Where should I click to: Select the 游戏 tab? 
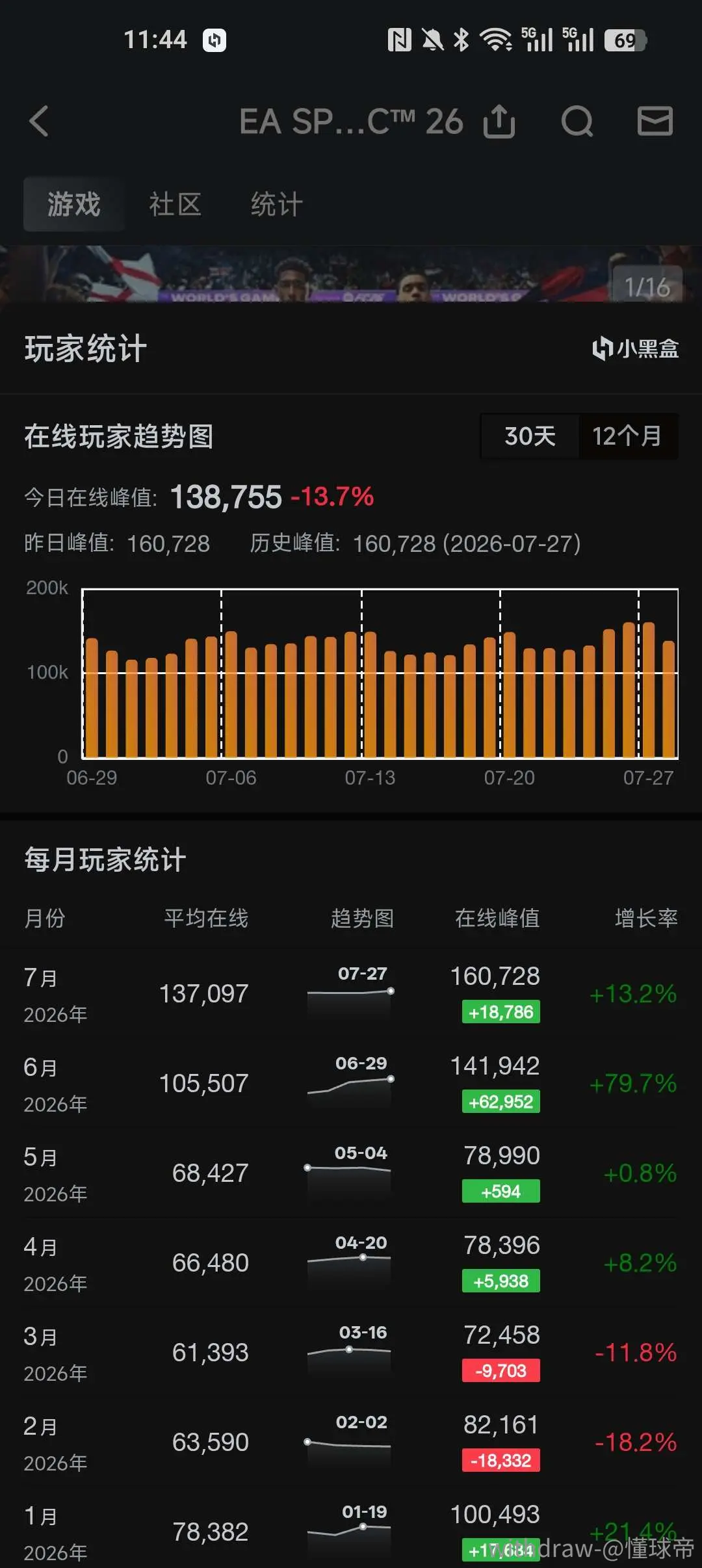(x=74, y=204)
